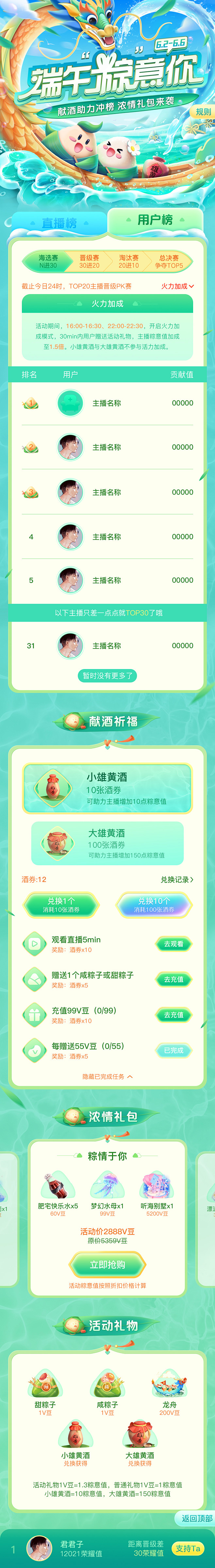Viewport: 215px width, 1568px height.
Task: Switch to the 直播榜 tab
Action: coord(59,223)
